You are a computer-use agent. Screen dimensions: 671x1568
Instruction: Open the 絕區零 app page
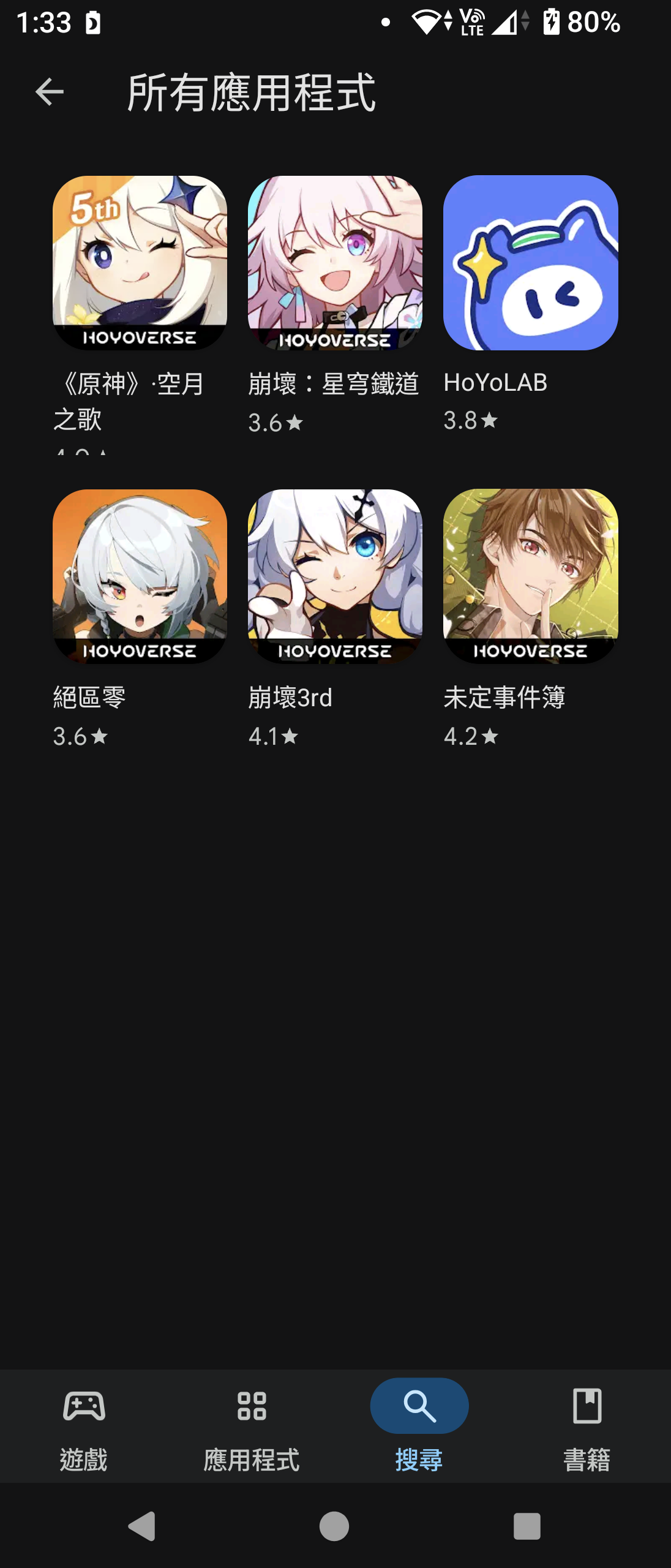click(140, 576)
